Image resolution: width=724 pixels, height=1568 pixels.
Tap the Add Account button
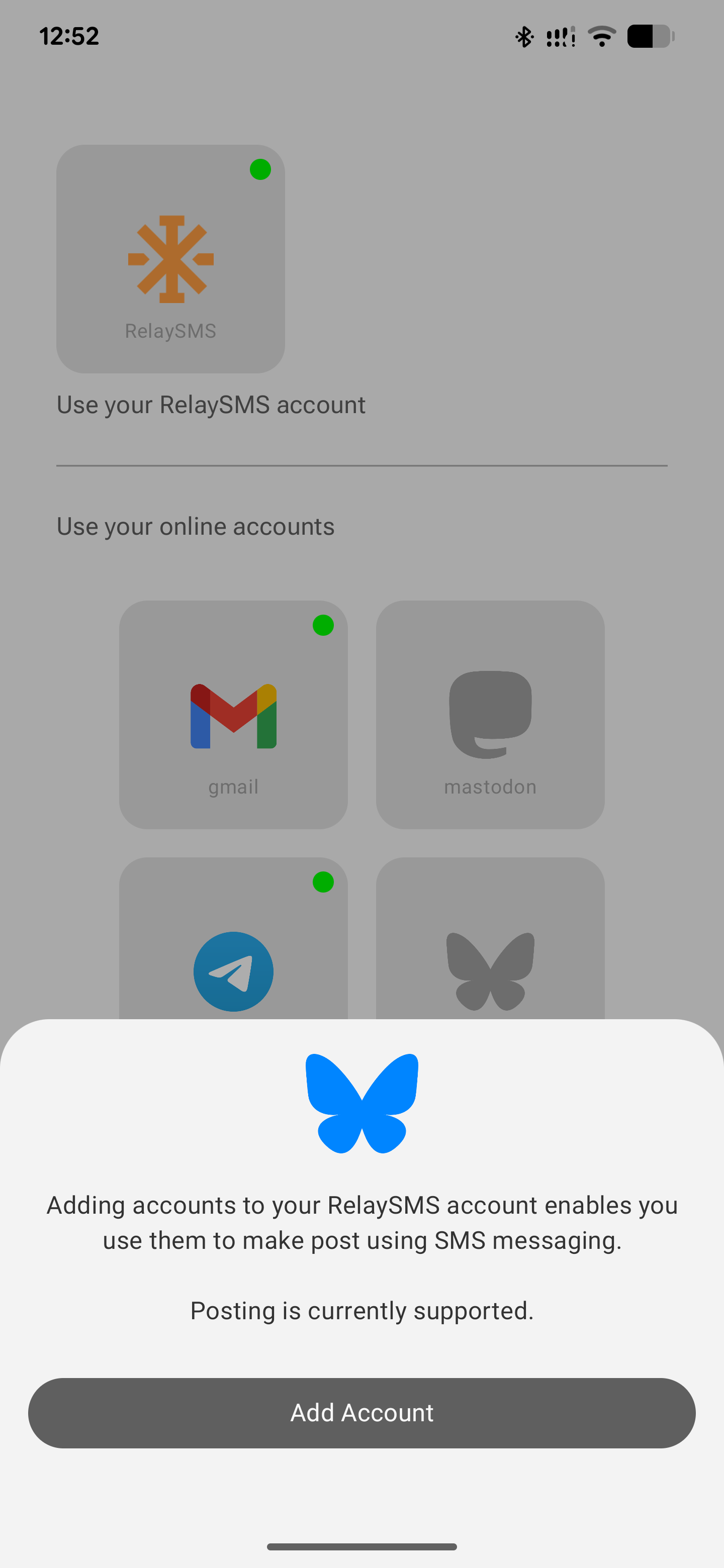tap(361, 1413)
